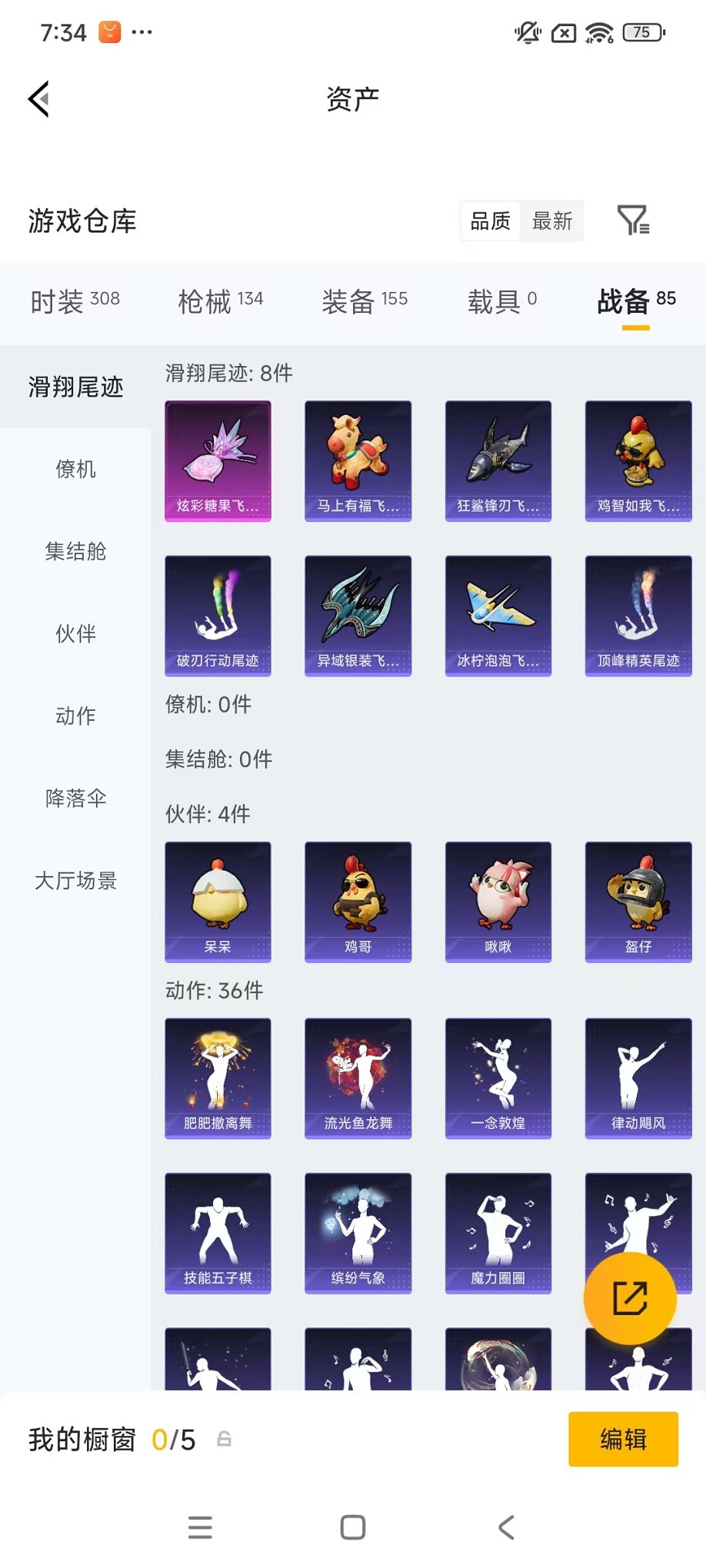Image resolution: width=706 pixels, height=1568 pixels.
Task: Switch sorting to 最新 latest
Action: [552, 221]
